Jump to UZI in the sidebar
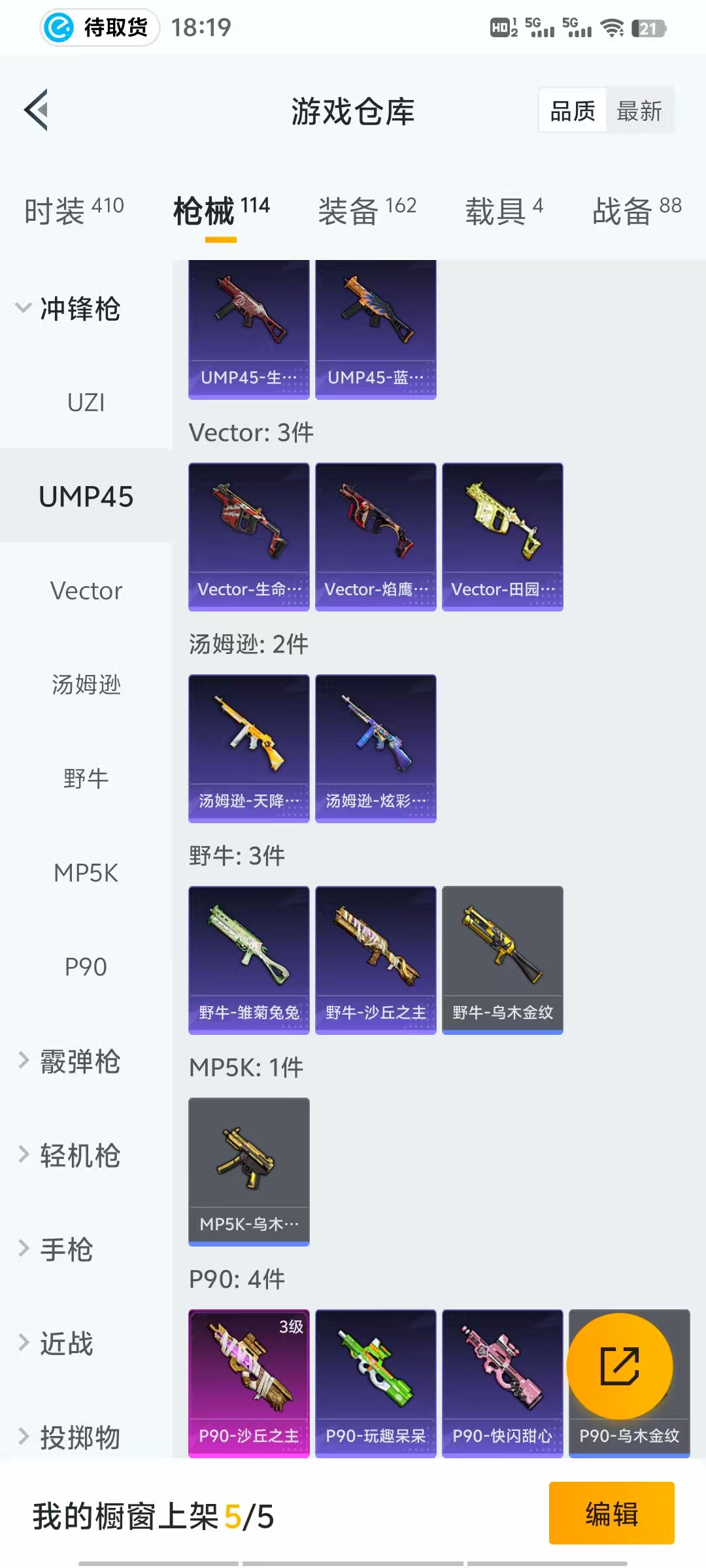This screenshot has width=706, height=1568. pyautogui.click(x=86, y=402)
